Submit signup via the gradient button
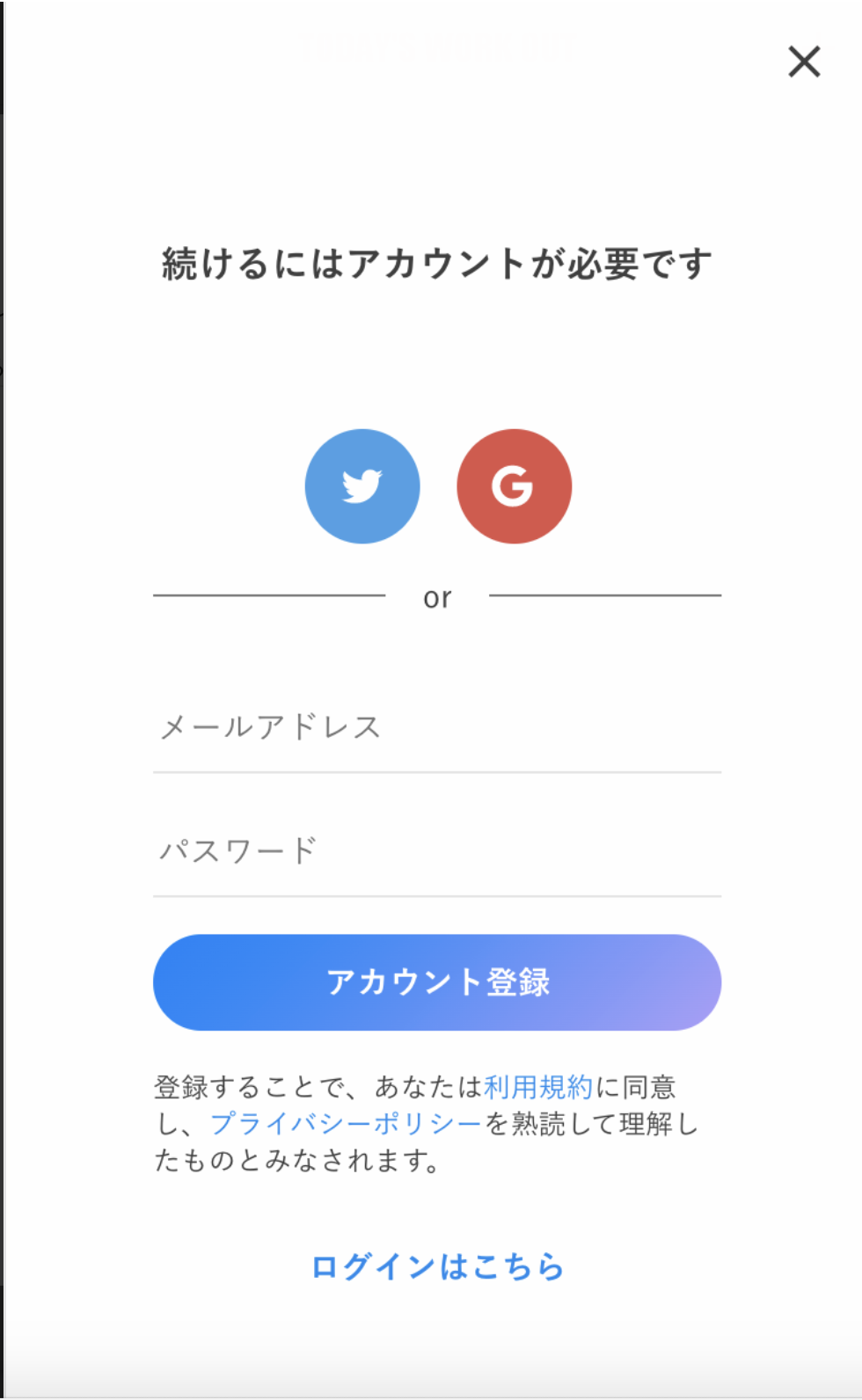862x1400 pixels. tap(437, 982)
